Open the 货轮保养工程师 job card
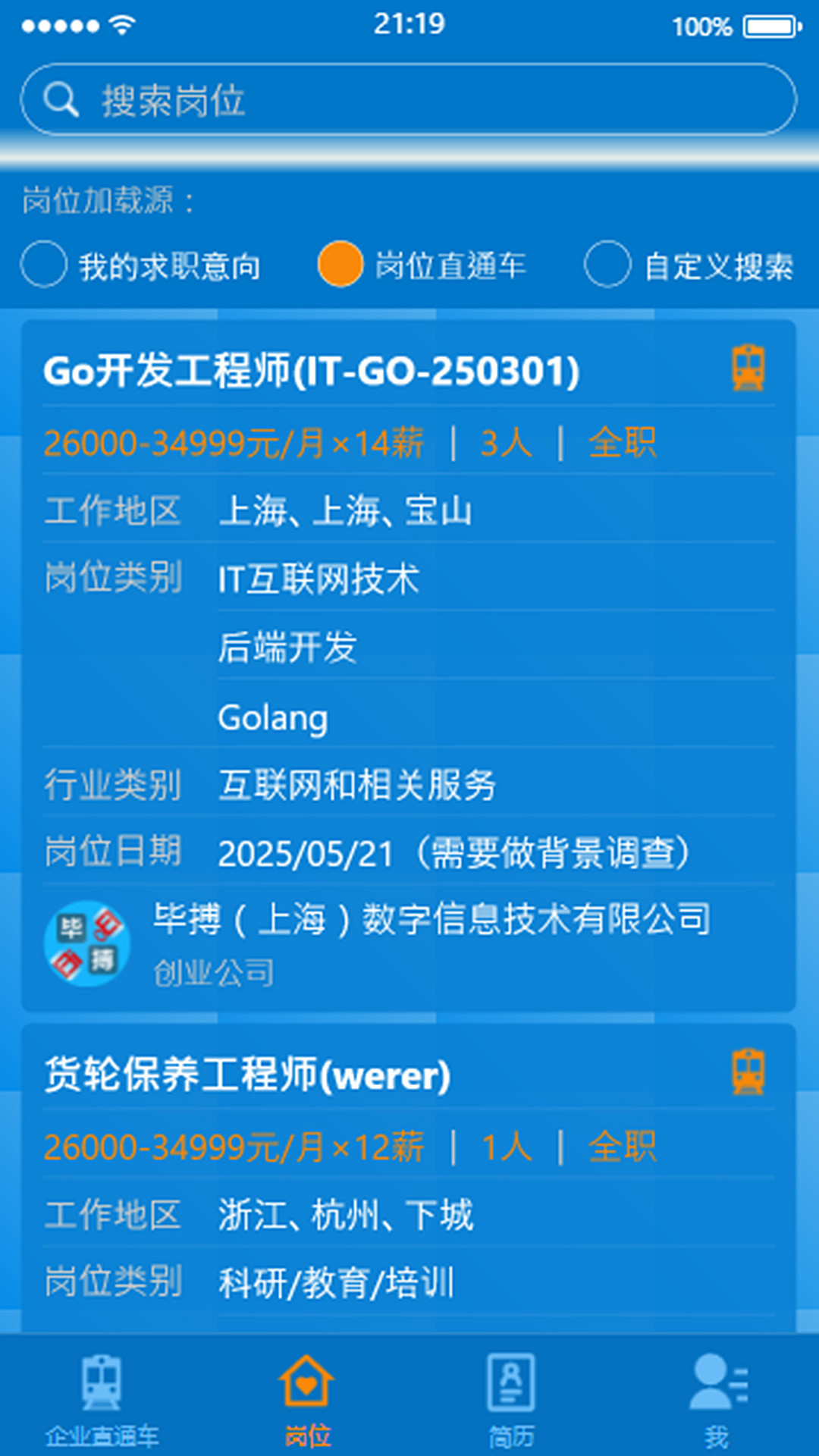 pyautogui.click(x=247, y=1075)
